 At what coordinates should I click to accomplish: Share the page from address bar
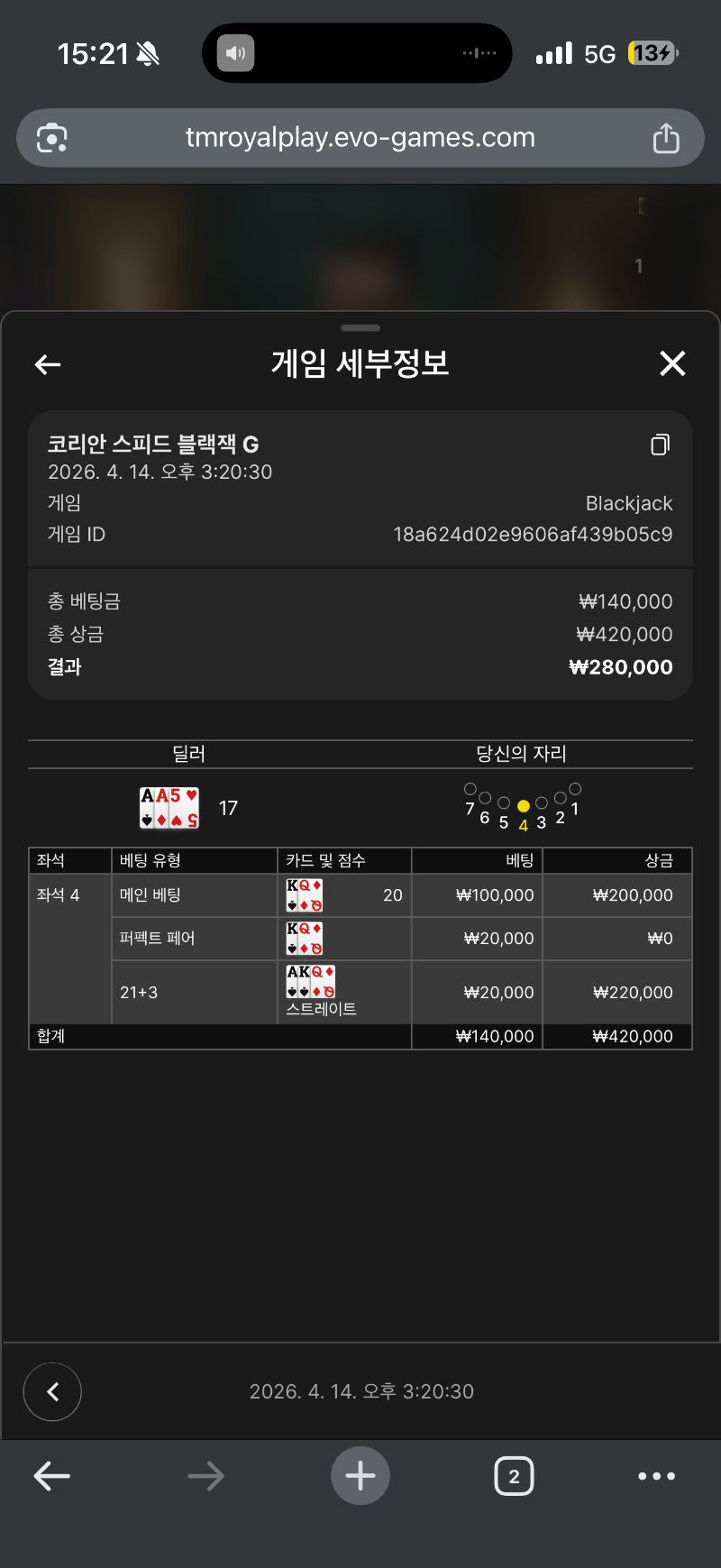tap(666, 138)
